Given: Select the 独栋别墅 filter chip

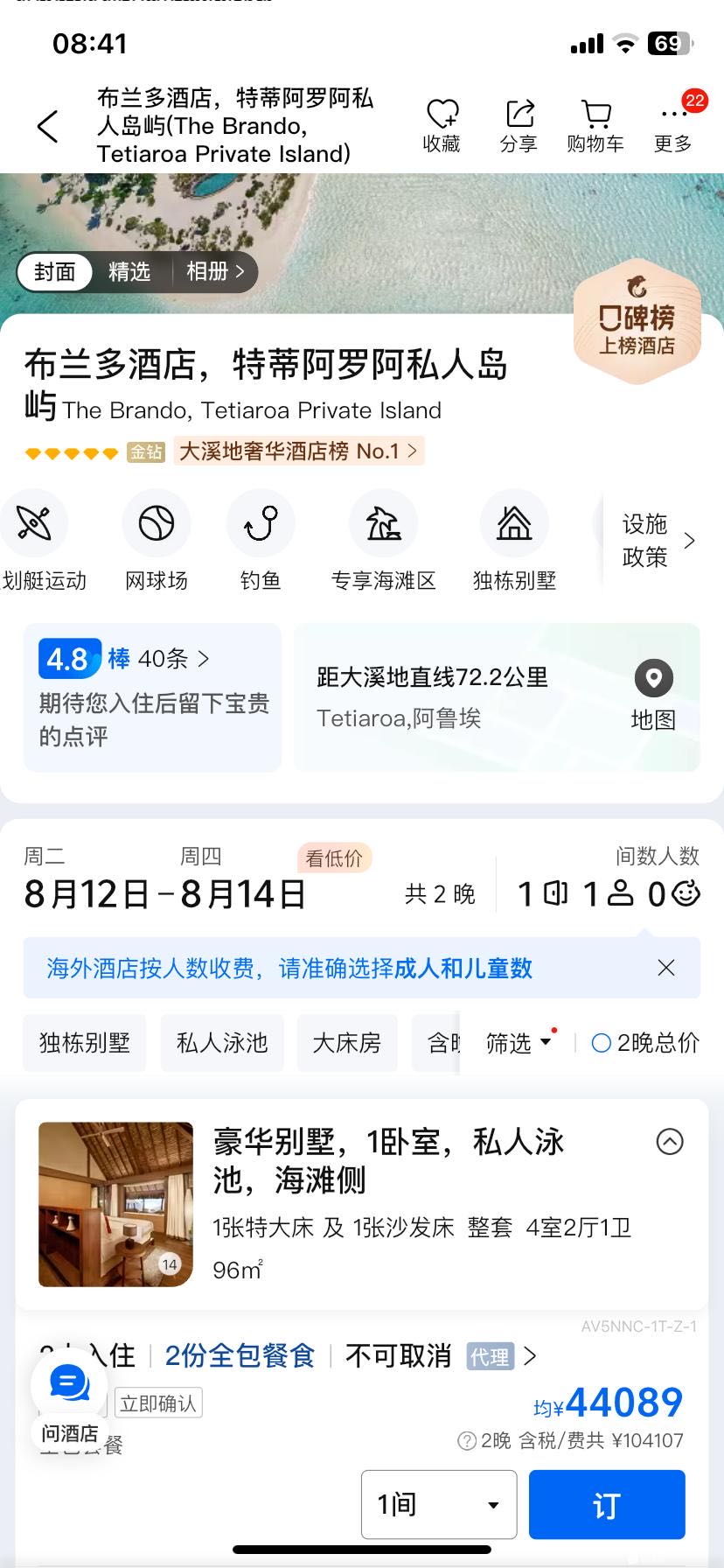Looking at the screenshot, I should click(85, 1043).
